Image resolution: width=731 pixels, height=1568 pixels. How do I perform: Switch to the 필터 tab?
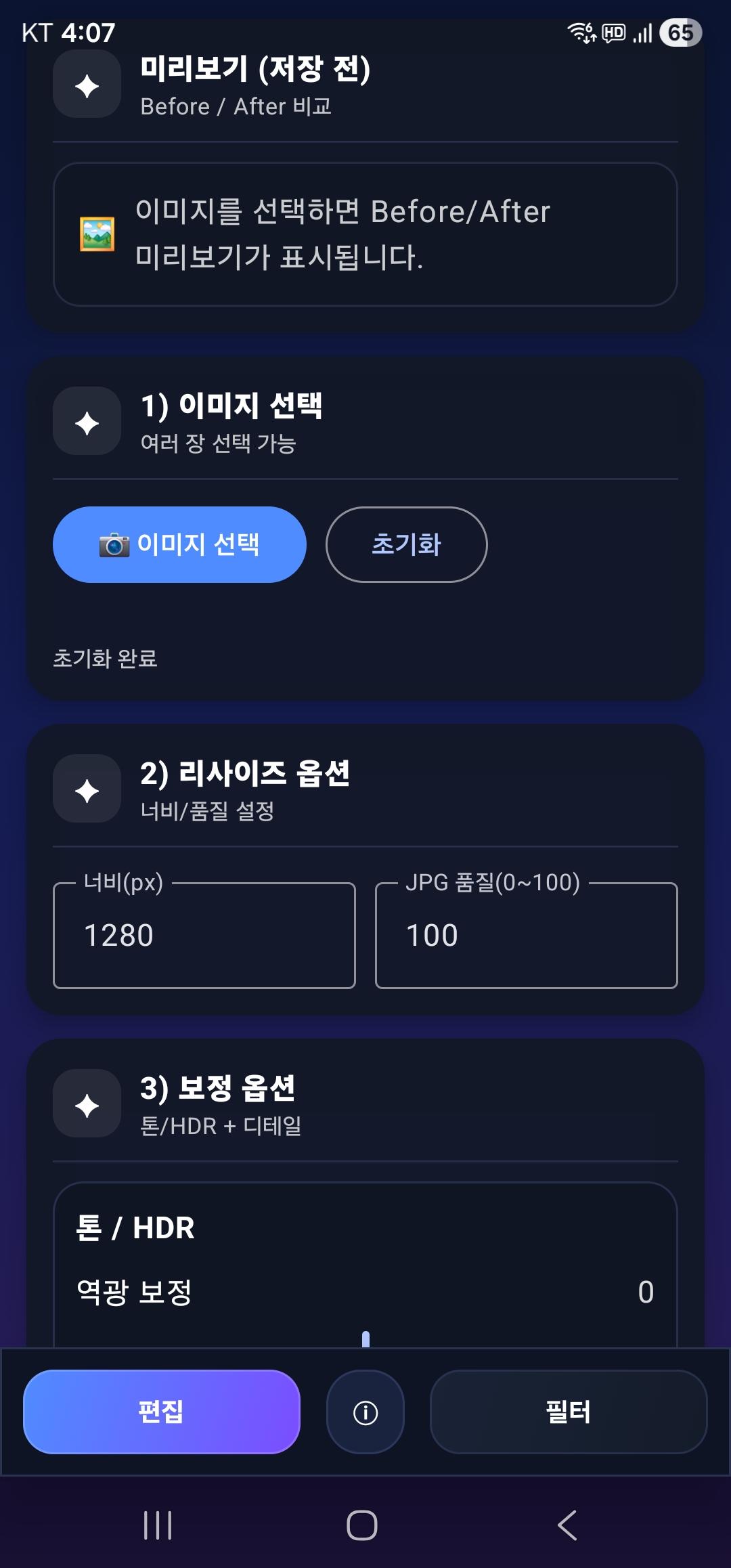click(569, 1412)
